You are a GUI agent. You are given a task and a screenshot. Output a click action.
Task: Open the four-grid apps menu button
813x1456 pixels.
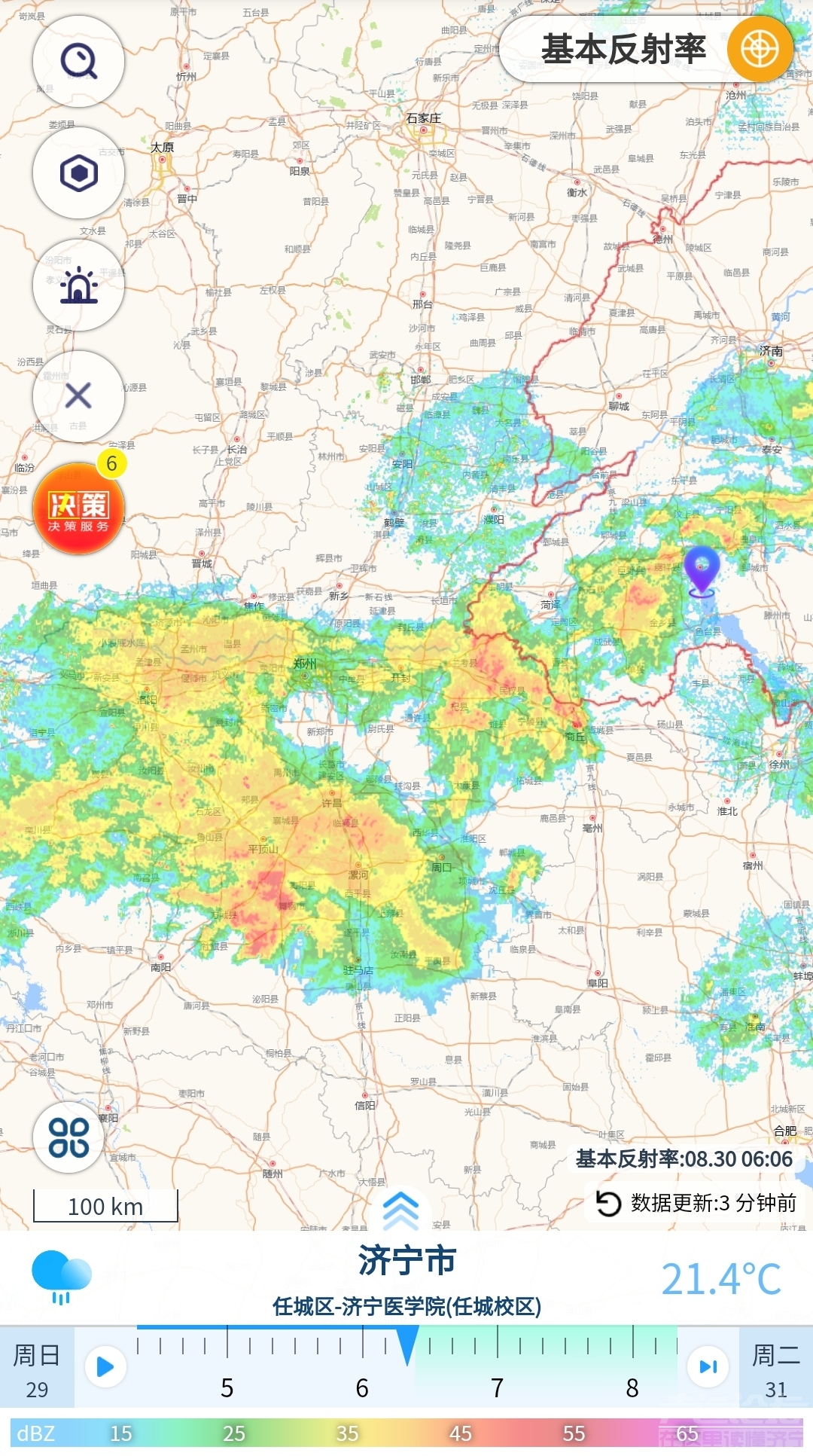[69, 1137]
